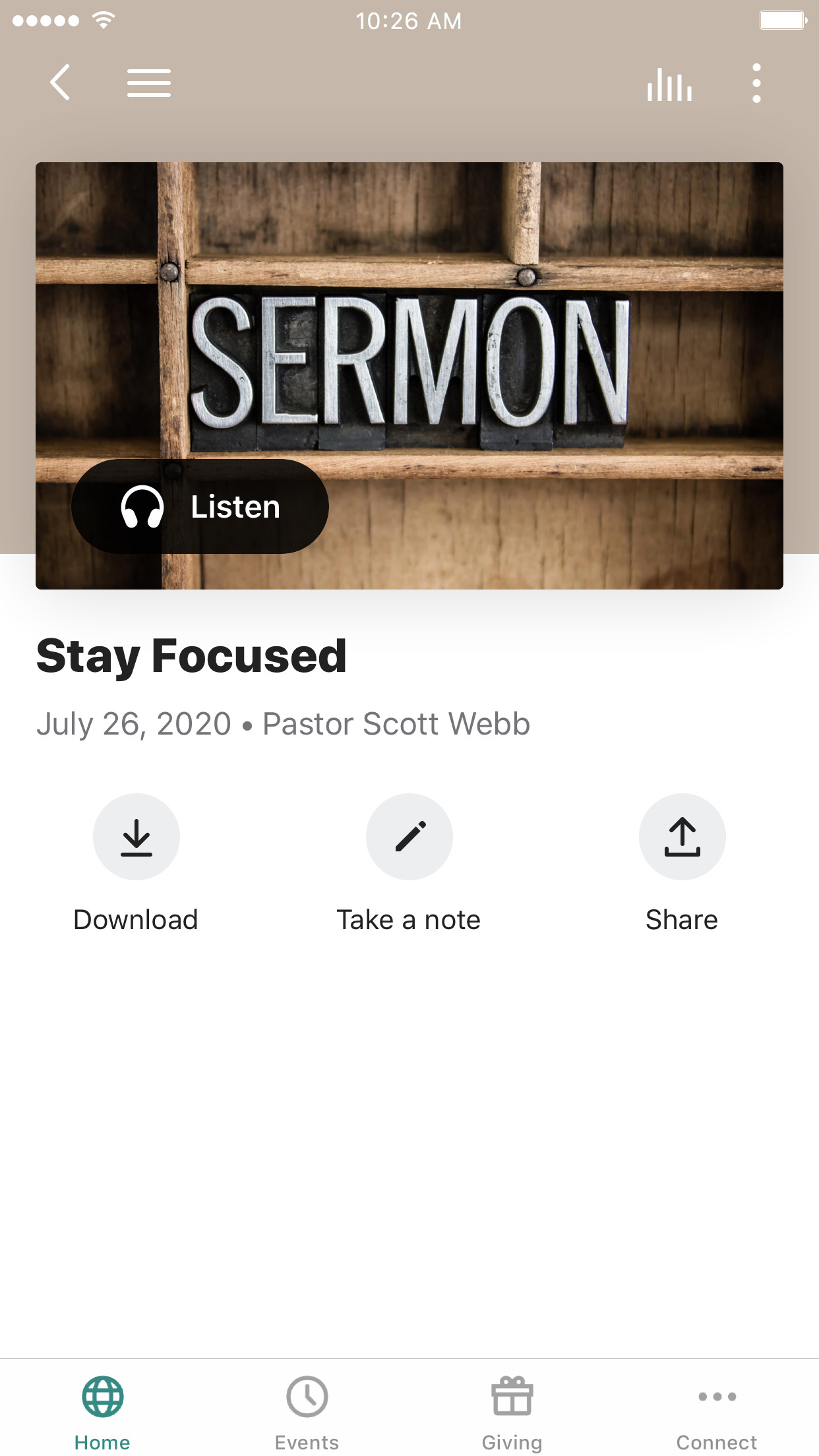Screen dimensions: 819x1456
Task: Open the three-dot overflow menu
Action: (756, 83)
